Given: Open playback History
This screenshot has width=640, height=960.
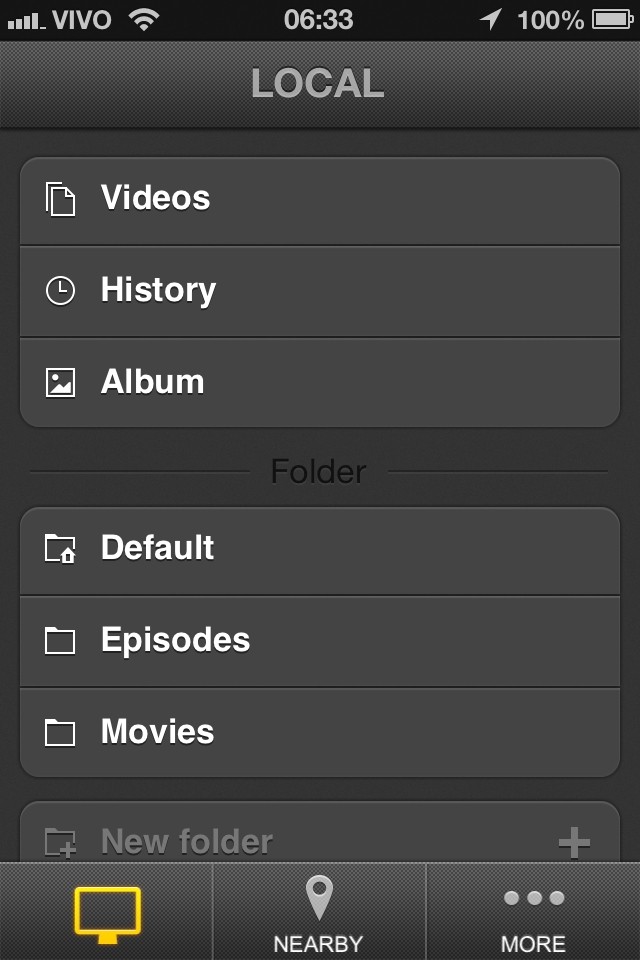Looking at the screenshot, I should click(x=320, y=291).
